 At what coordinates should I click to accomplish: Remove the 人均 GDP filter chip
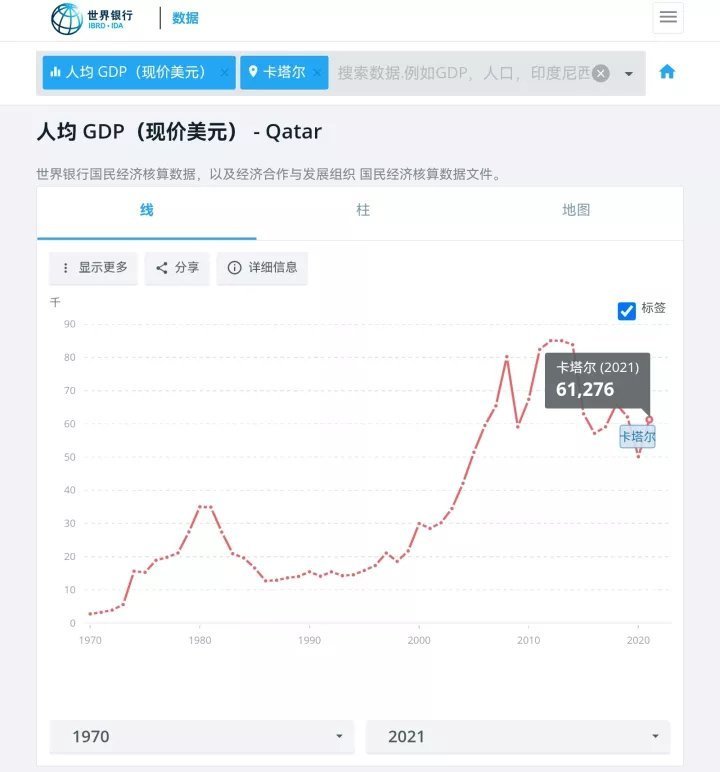click(224, 73)
